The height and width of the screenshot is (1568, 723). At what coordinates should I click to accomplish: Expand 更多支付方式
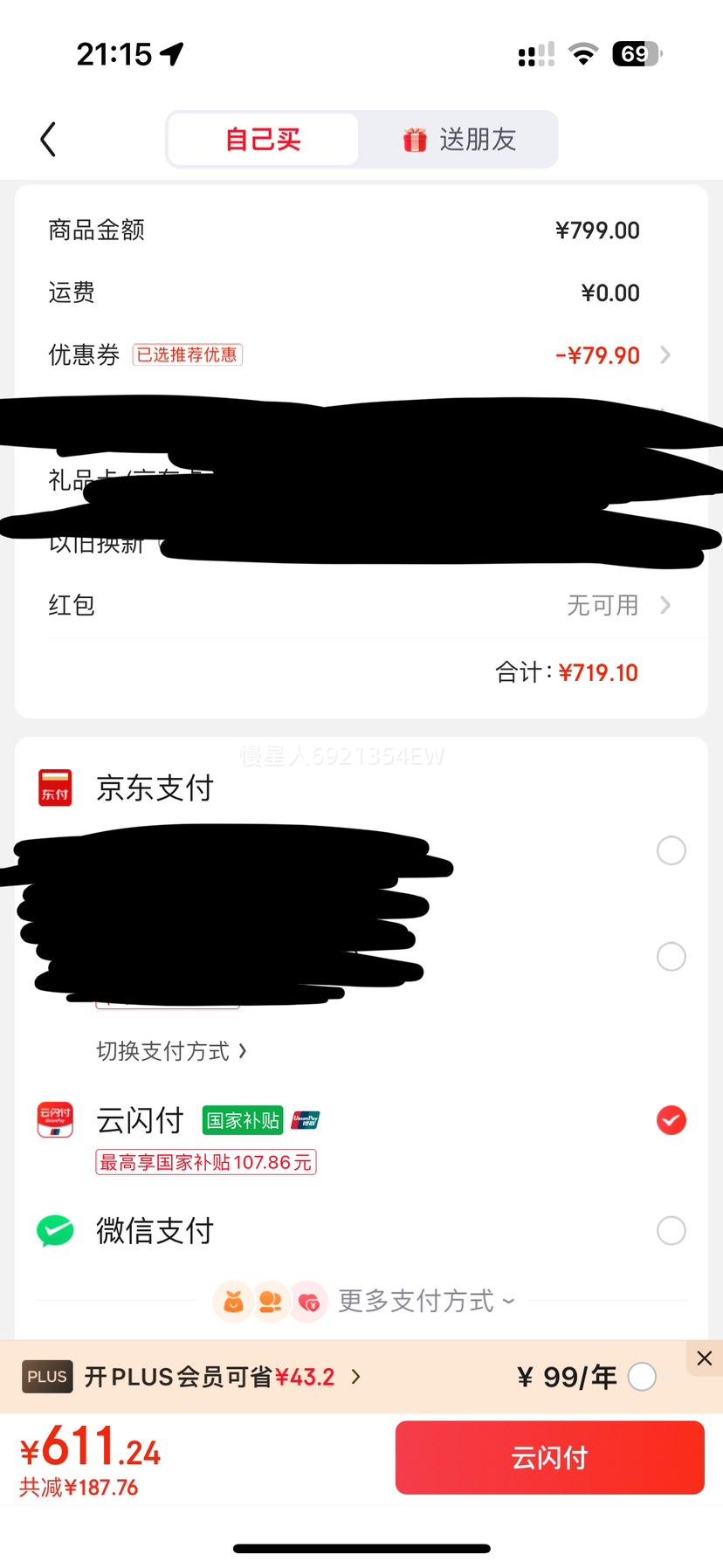426,1301
